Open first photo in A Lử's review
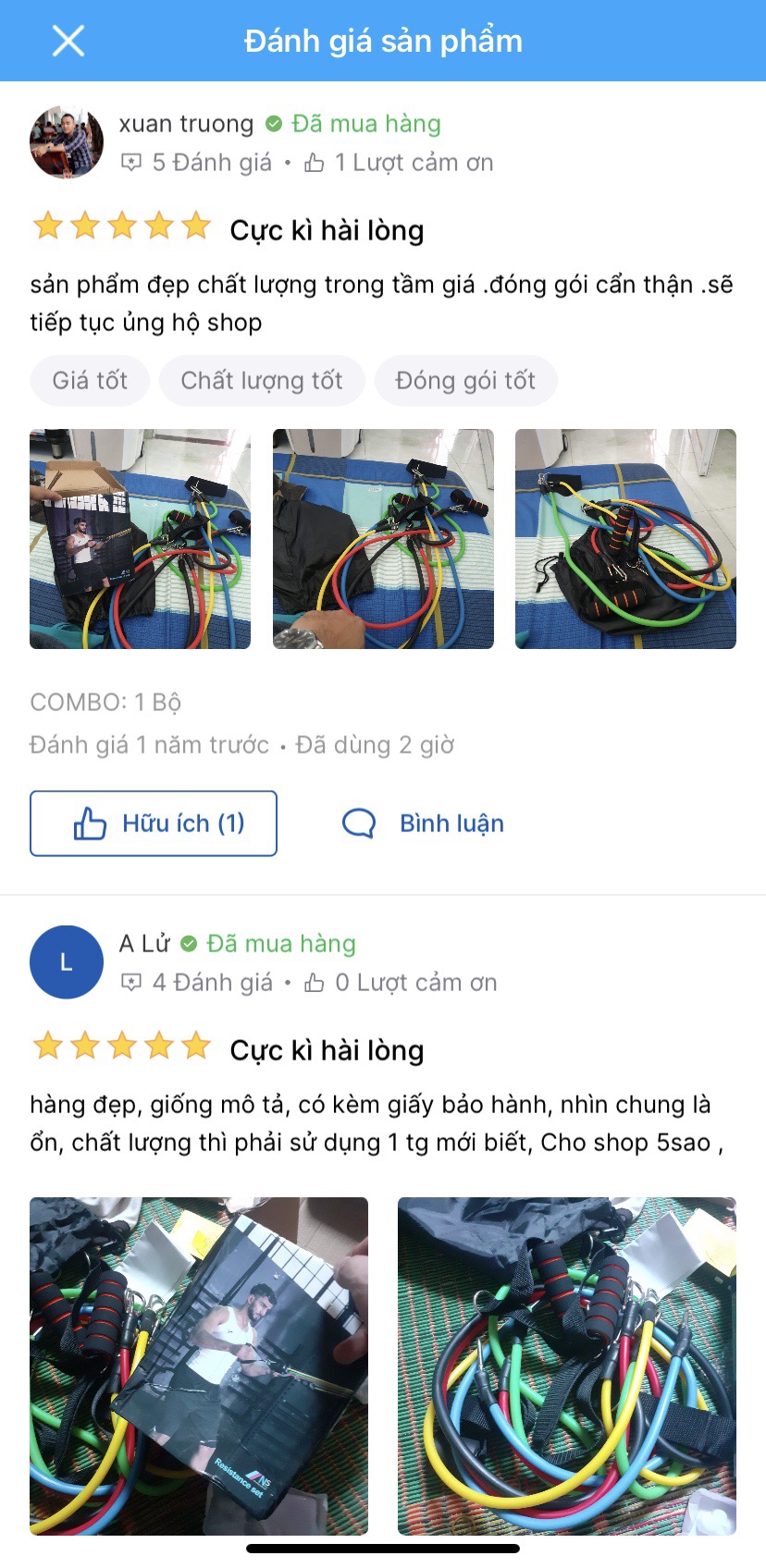This screenshot has height=1568, width=766. (199, 1366)
